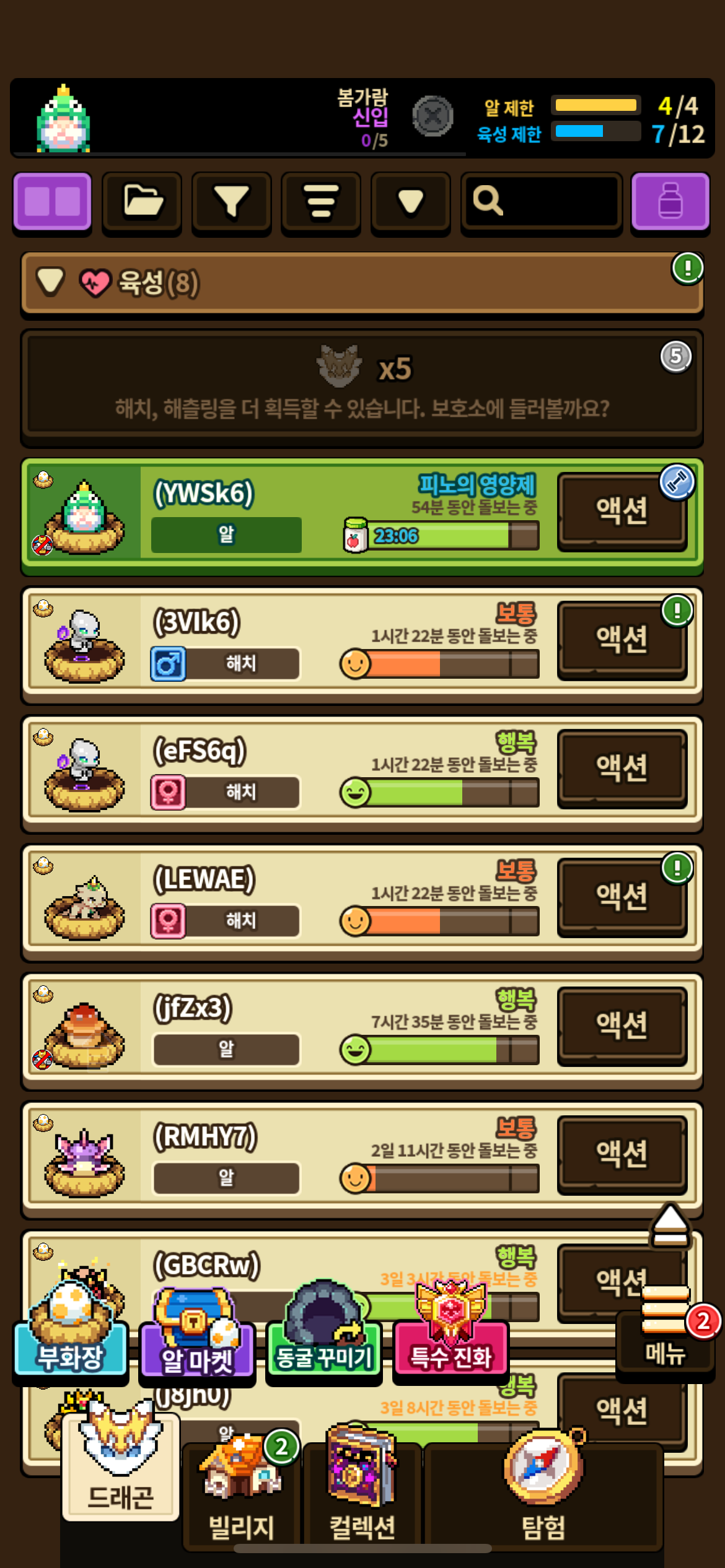This screenshot has width=725, height=1568.
Task: Tap 액션 for the YWSk6 egg
Action: click(622, 511)
